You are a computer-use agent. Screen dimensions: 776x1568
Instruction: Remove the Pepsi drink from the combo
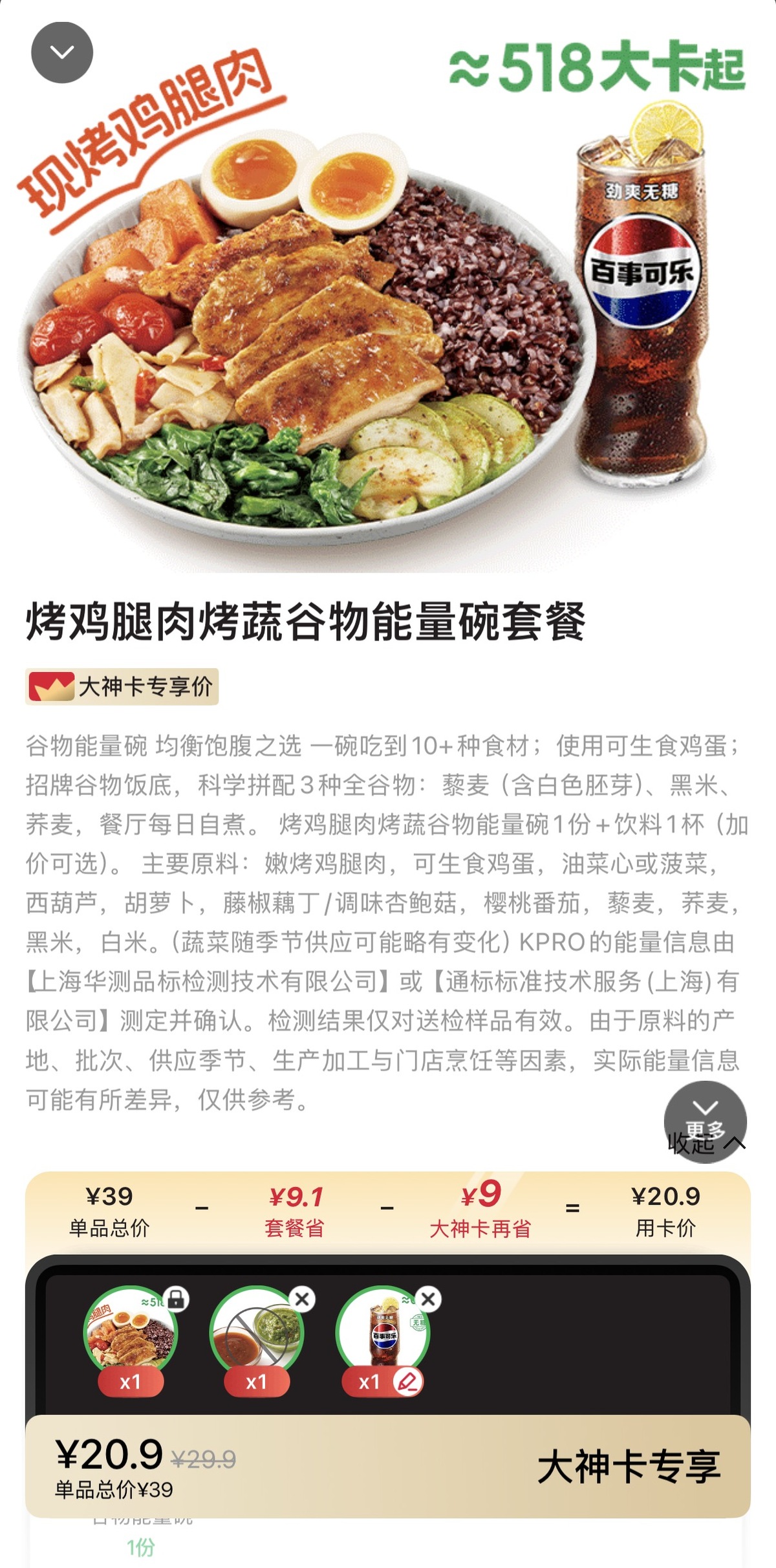(x=428, y=1298)
